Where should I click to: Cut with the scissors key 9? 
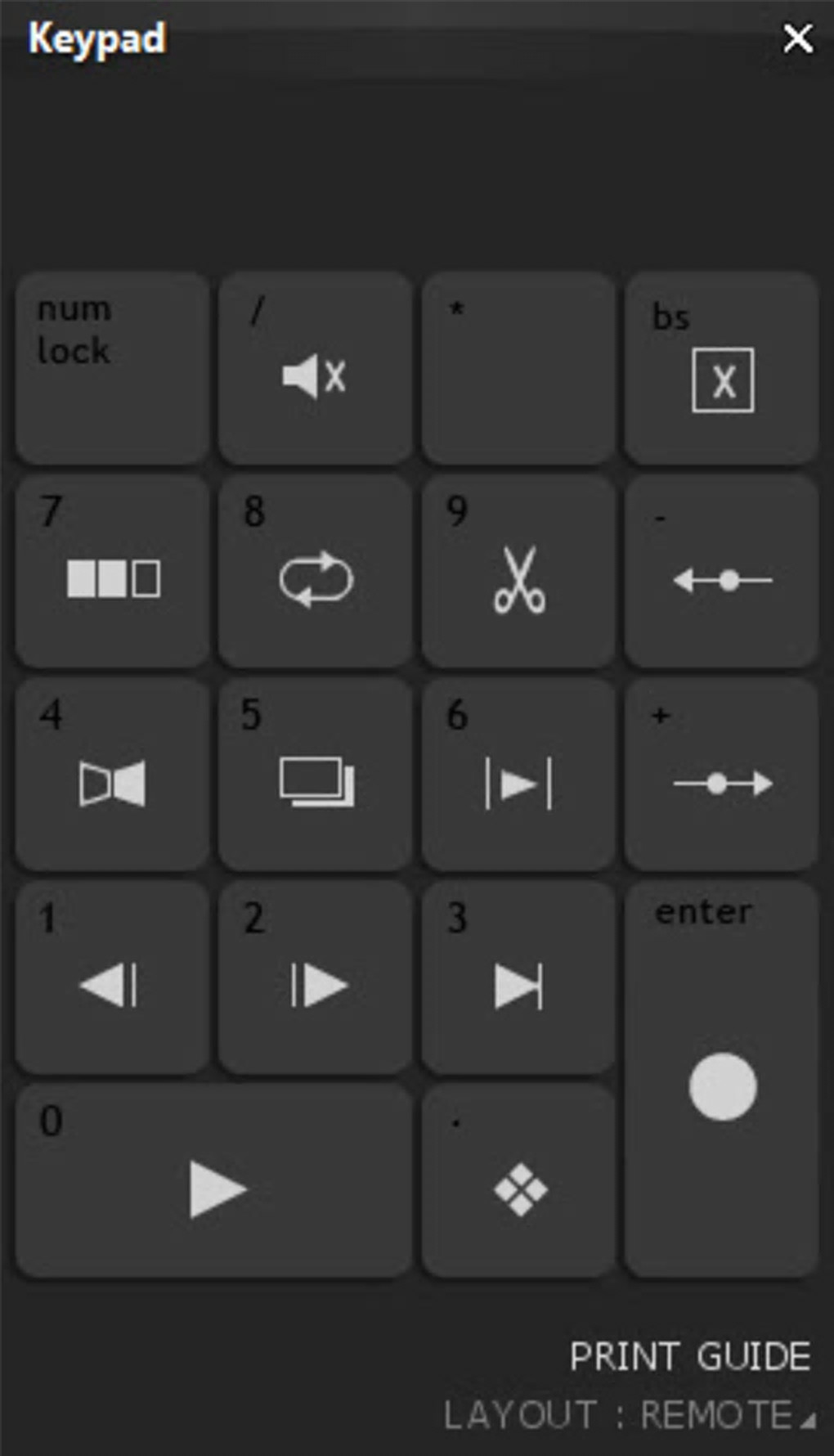518,571
